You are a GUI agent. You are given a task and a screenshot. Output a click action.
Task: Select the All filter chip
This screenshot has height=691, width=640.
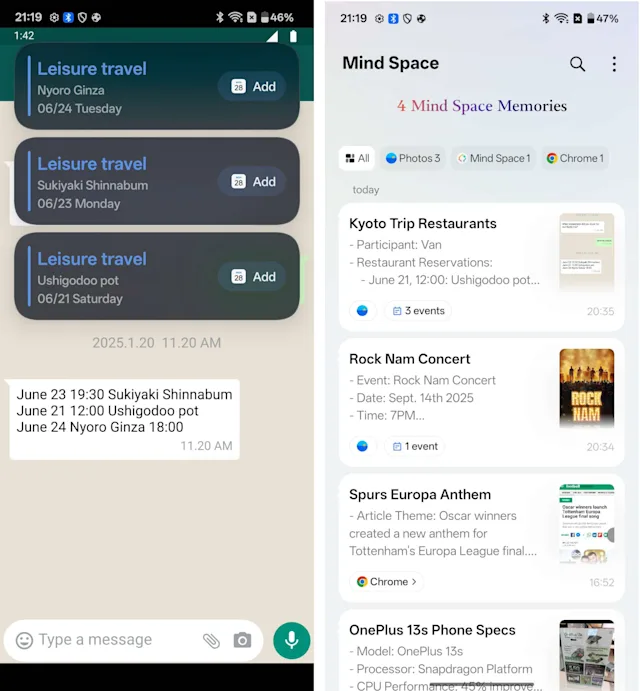pyautogui.click(x=357, y=158)
